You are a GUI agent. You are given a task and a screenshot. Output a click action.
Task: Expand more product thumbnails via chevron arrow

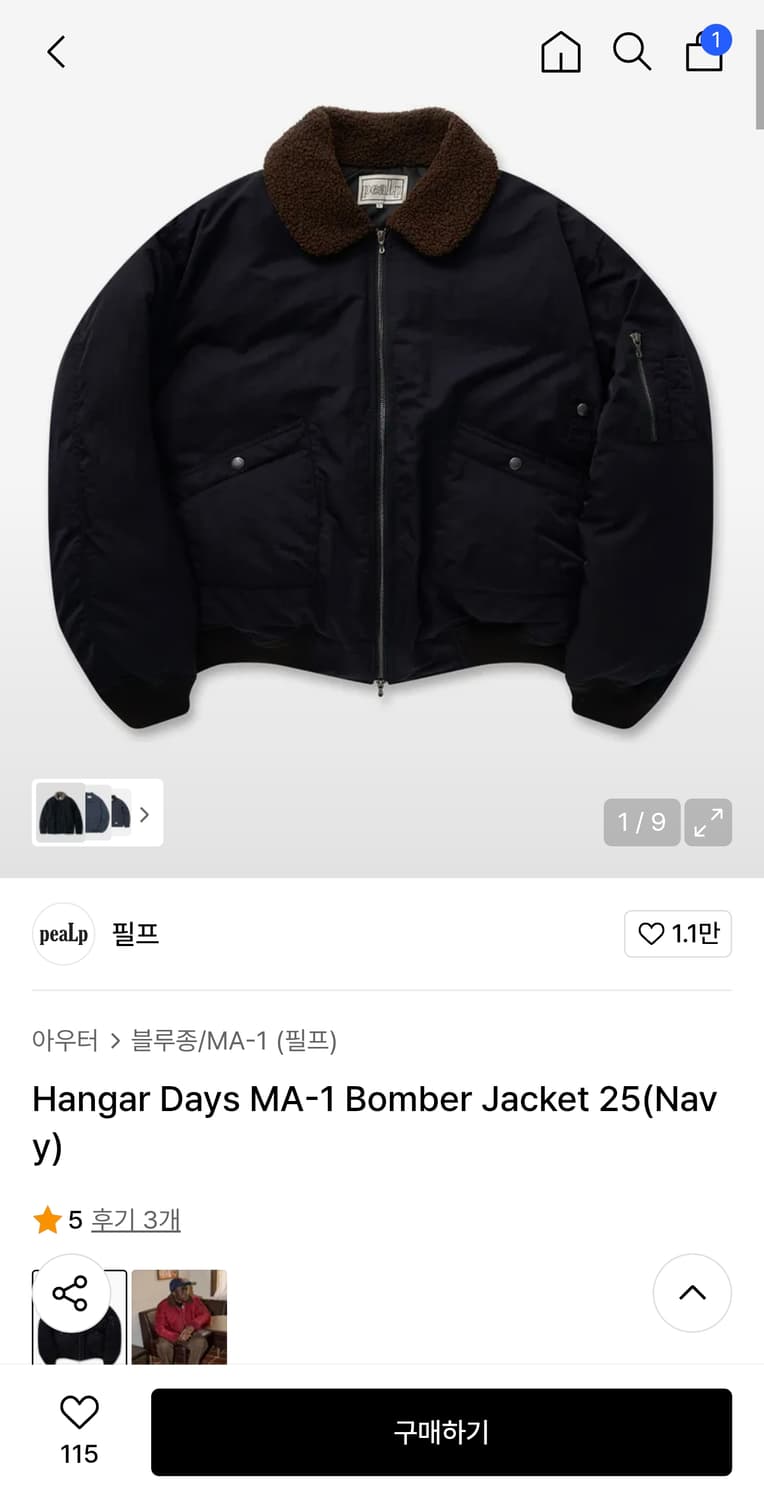(x=144, y=813)
